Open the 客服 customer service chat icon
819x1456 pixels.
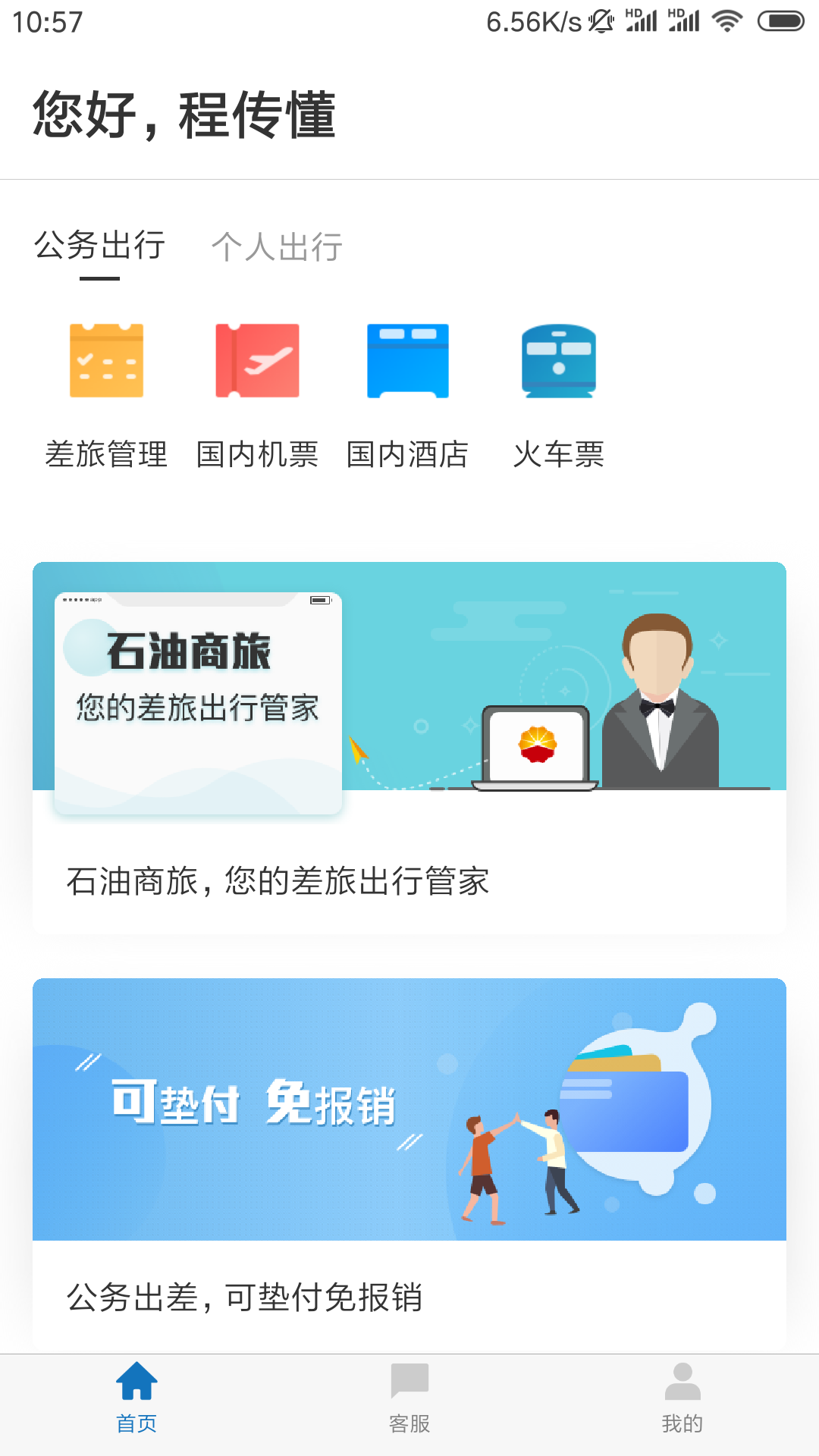click(x=409, y=1382)
